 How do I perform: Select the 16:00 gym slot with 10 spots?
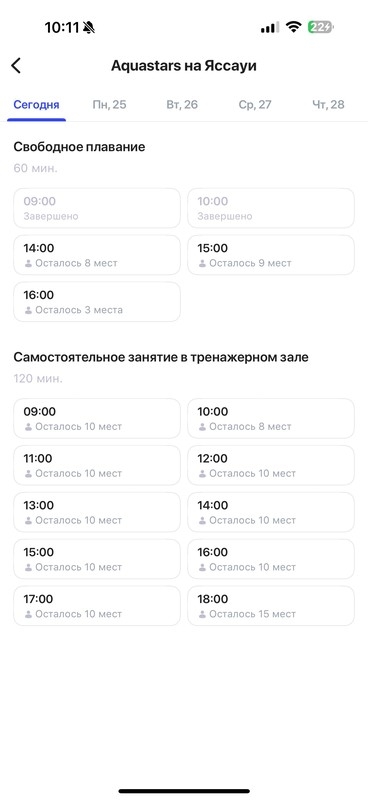[271, 559]
